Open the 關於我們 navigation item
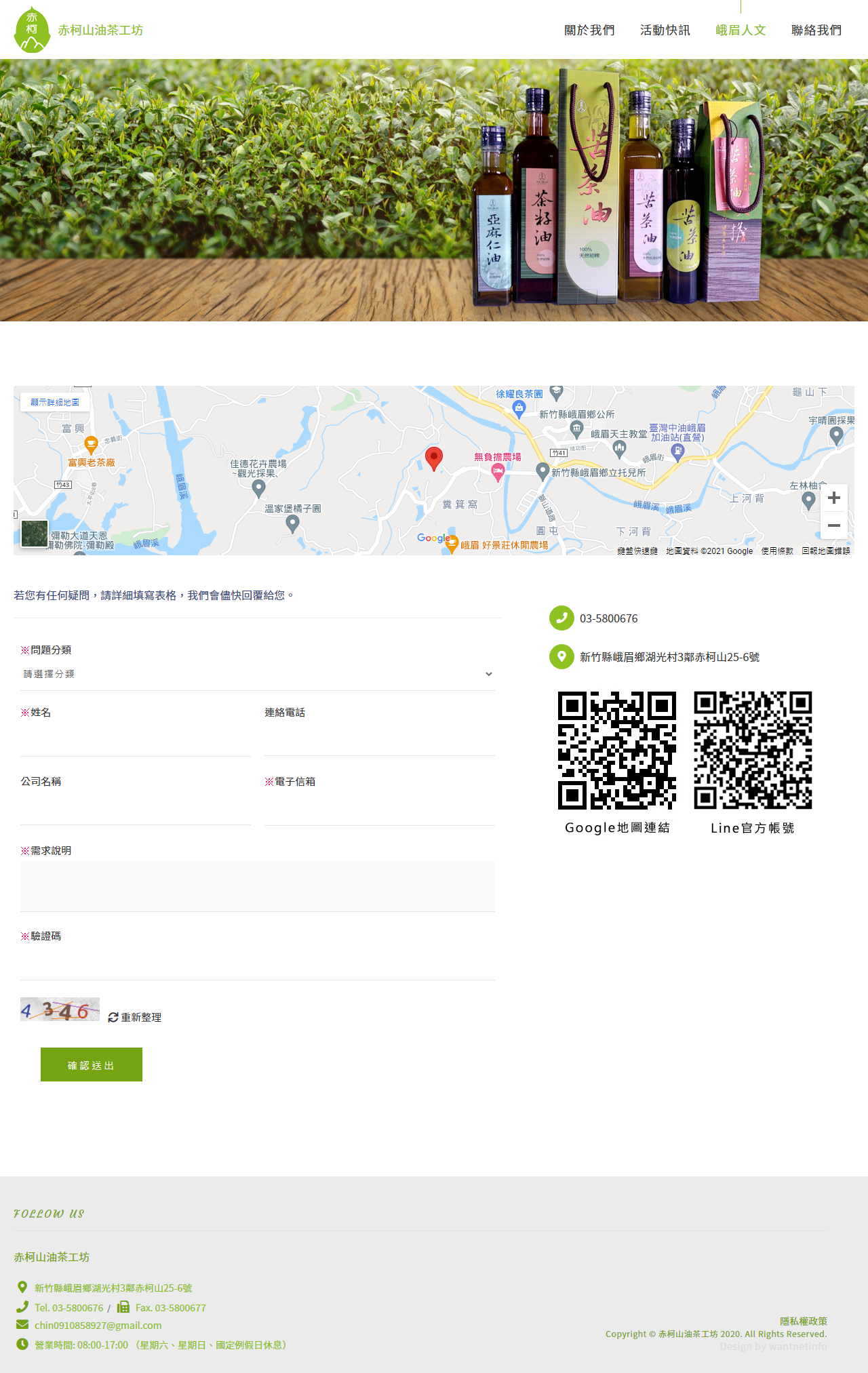 [x=589, y=31]
